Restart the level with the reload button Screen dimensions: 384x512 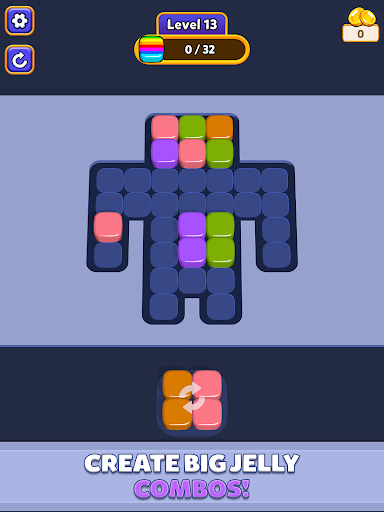(20, 60)
